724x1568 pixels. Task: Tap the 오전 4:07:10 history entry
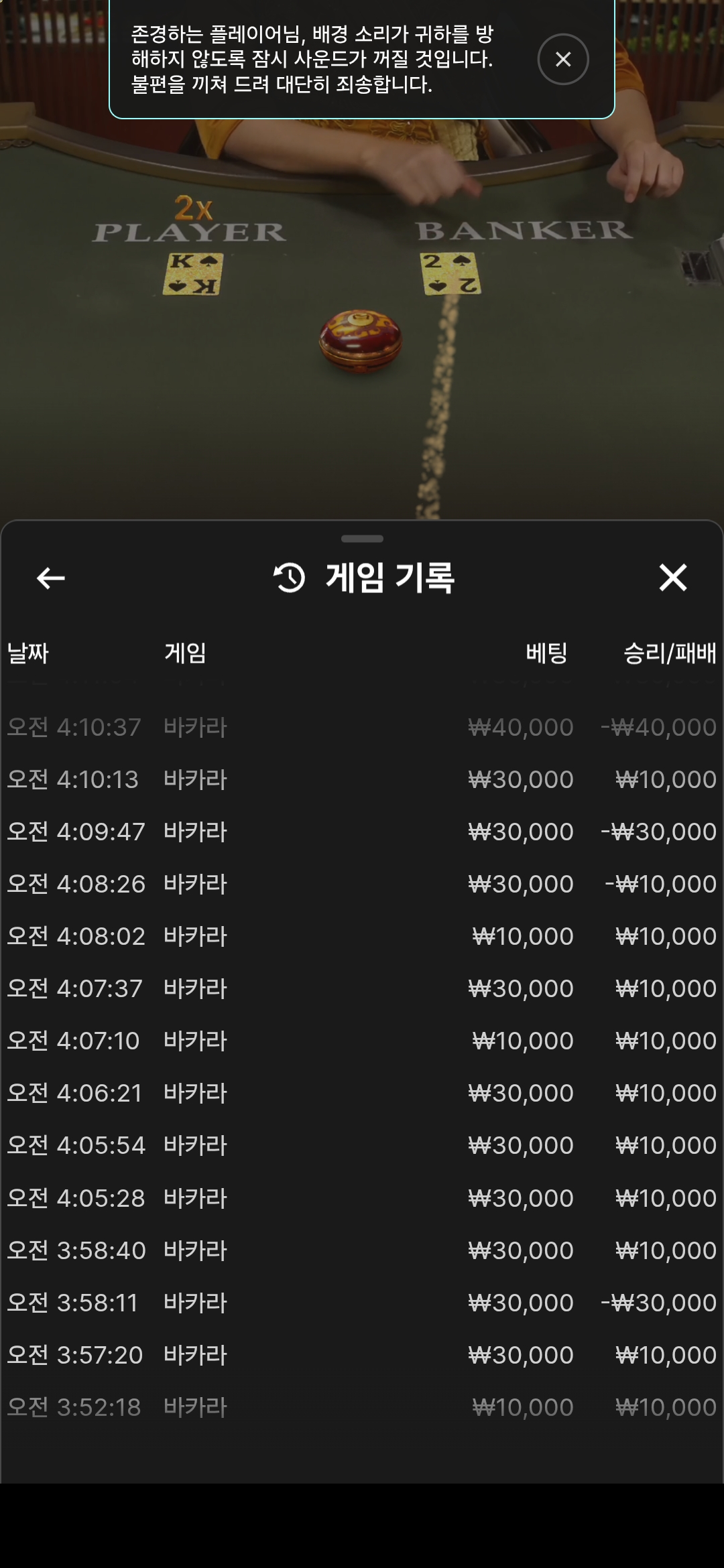click(x=362, y=1041)
